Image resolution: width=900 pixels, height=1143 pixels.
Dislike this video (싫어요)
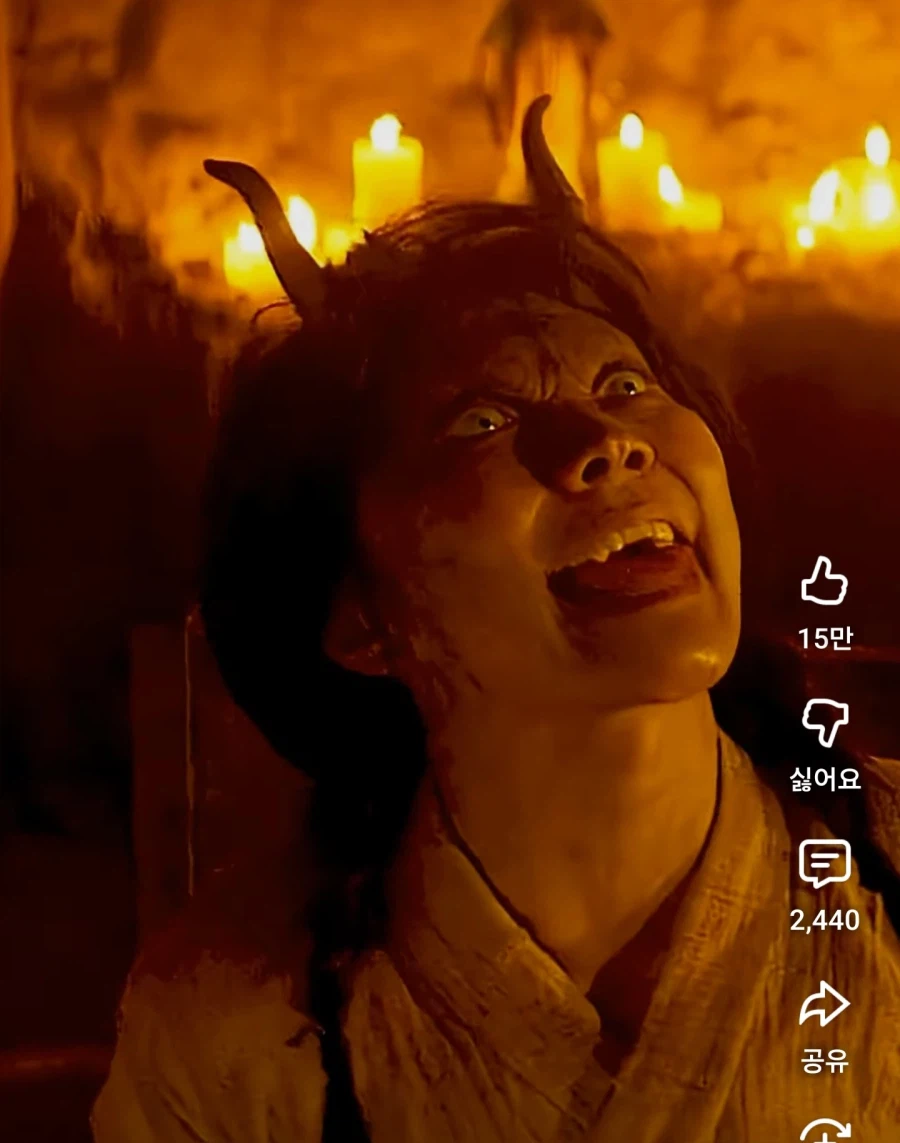824,722
